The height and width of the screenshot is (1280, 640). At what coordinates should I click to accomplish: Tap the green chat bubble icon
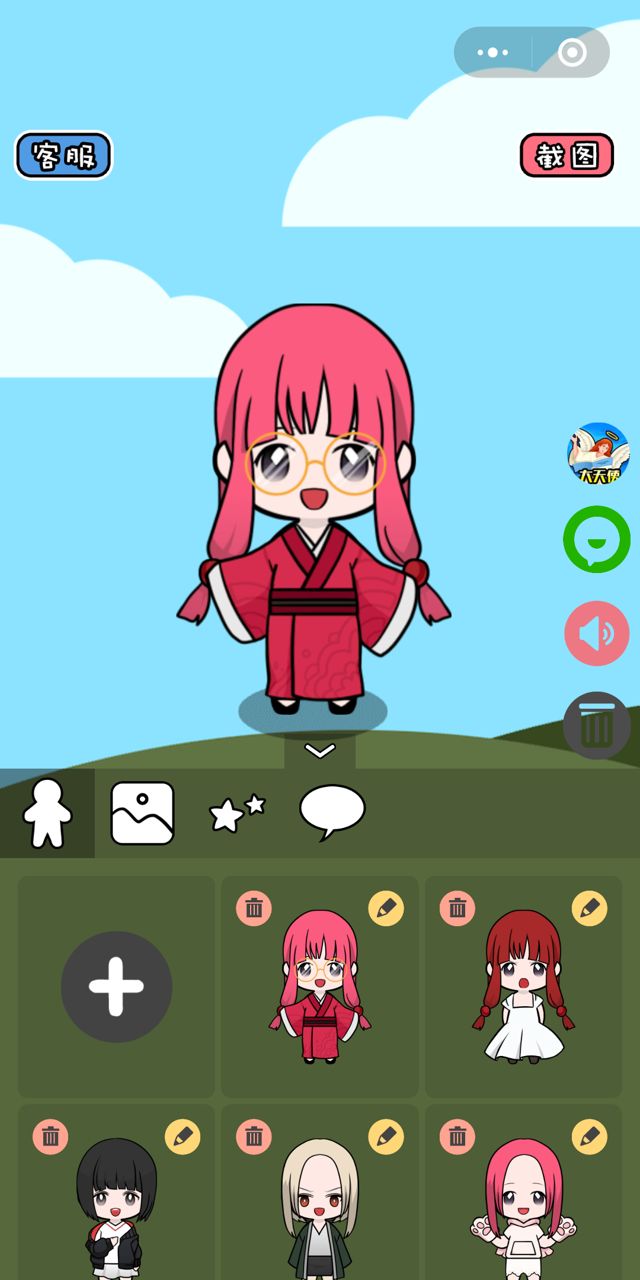597,539
